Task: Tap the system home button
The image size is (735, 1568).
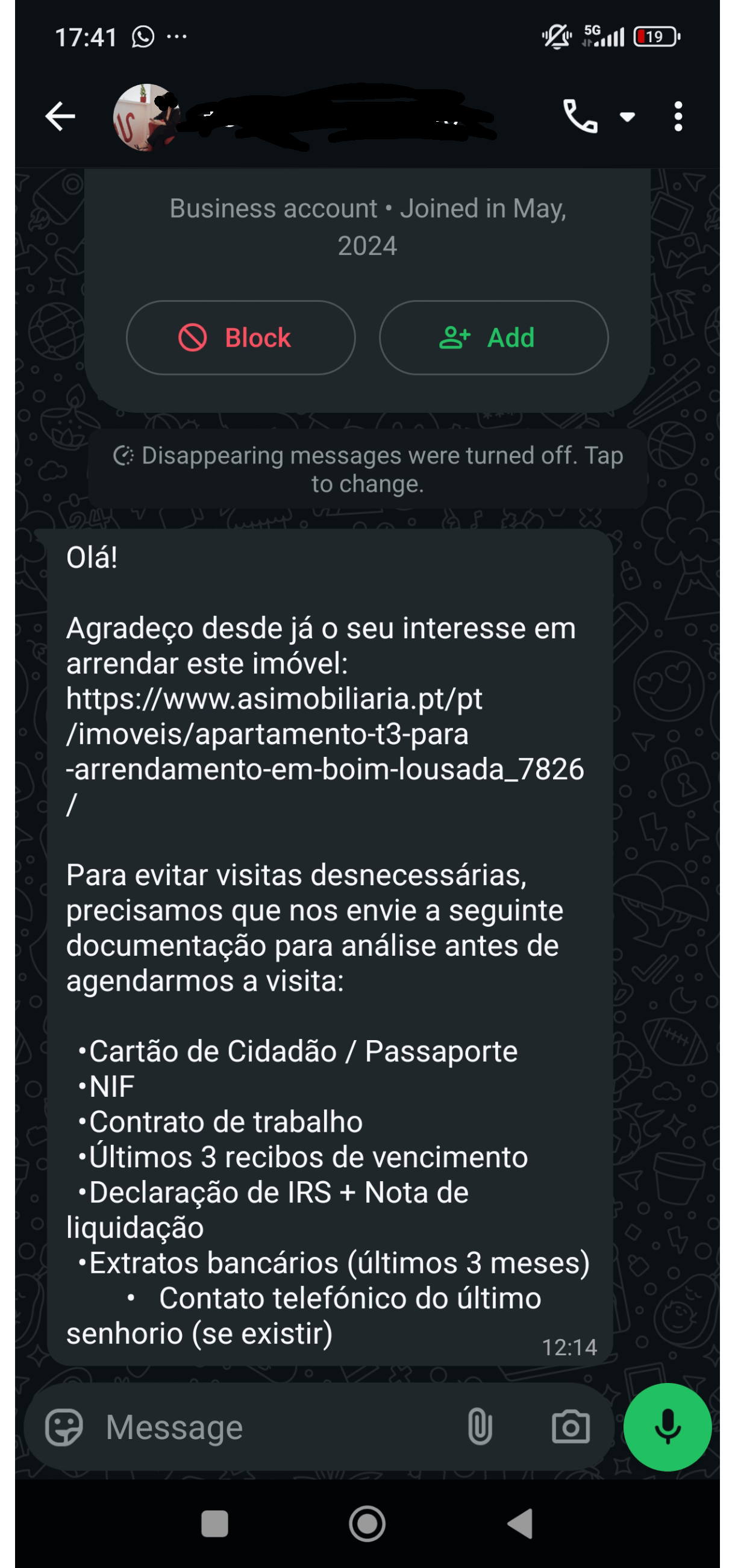Action: click(x=367, y=1524)
